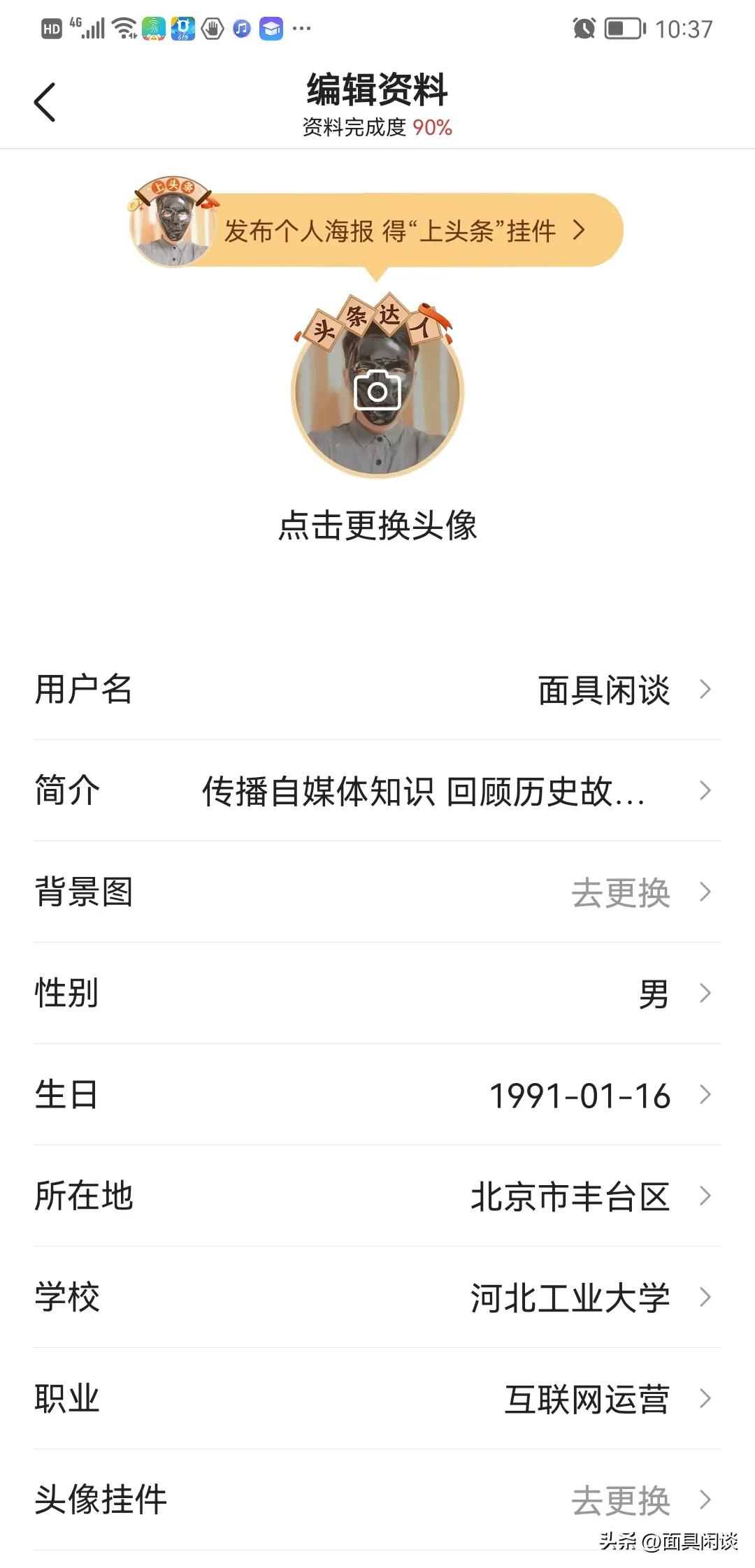This screenshot has width=755, height=1568.
Task: Expand the 用户名 row chevron
Action: (705, 690)
